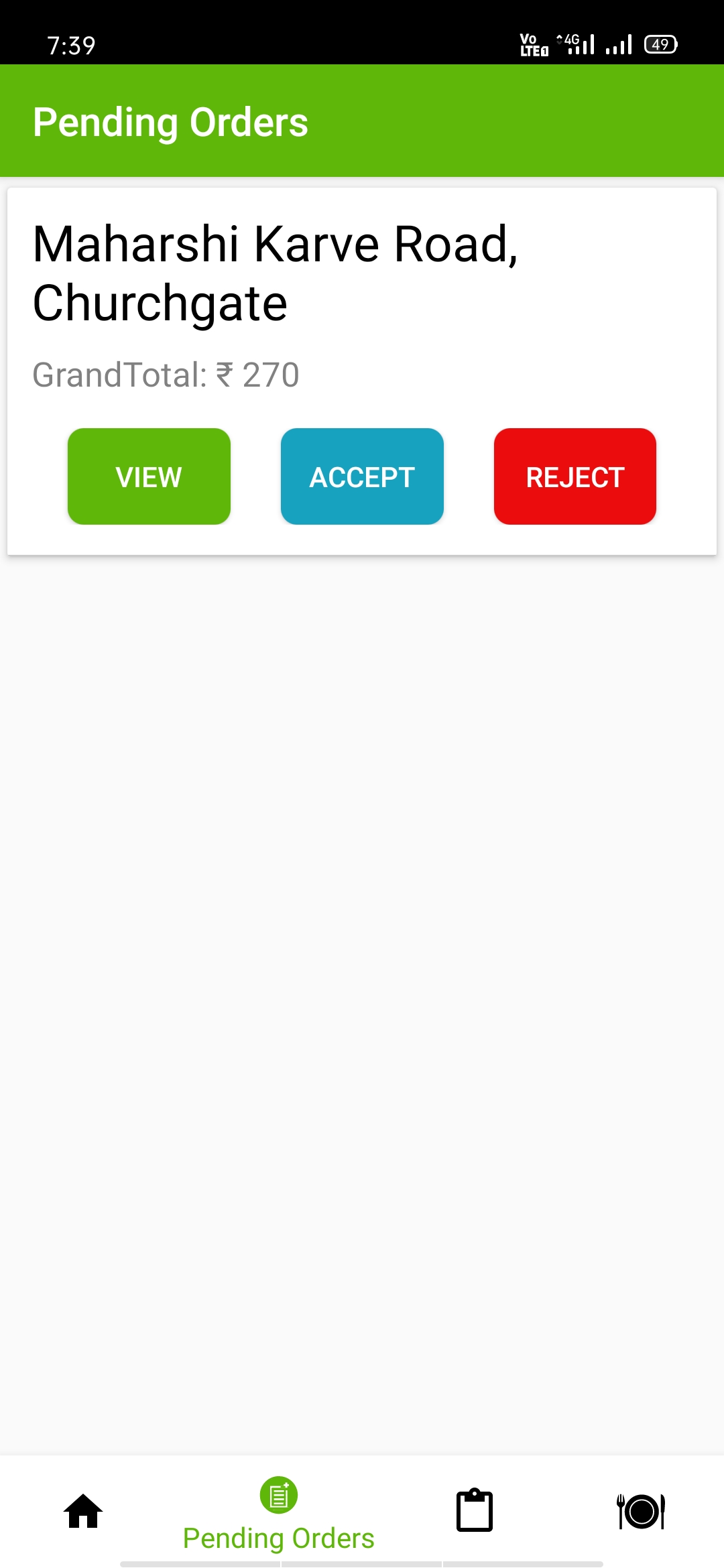724x1568 pixels.
Task: Open the Maharshi Karve Road order card
Action: (x=362, y=369)
